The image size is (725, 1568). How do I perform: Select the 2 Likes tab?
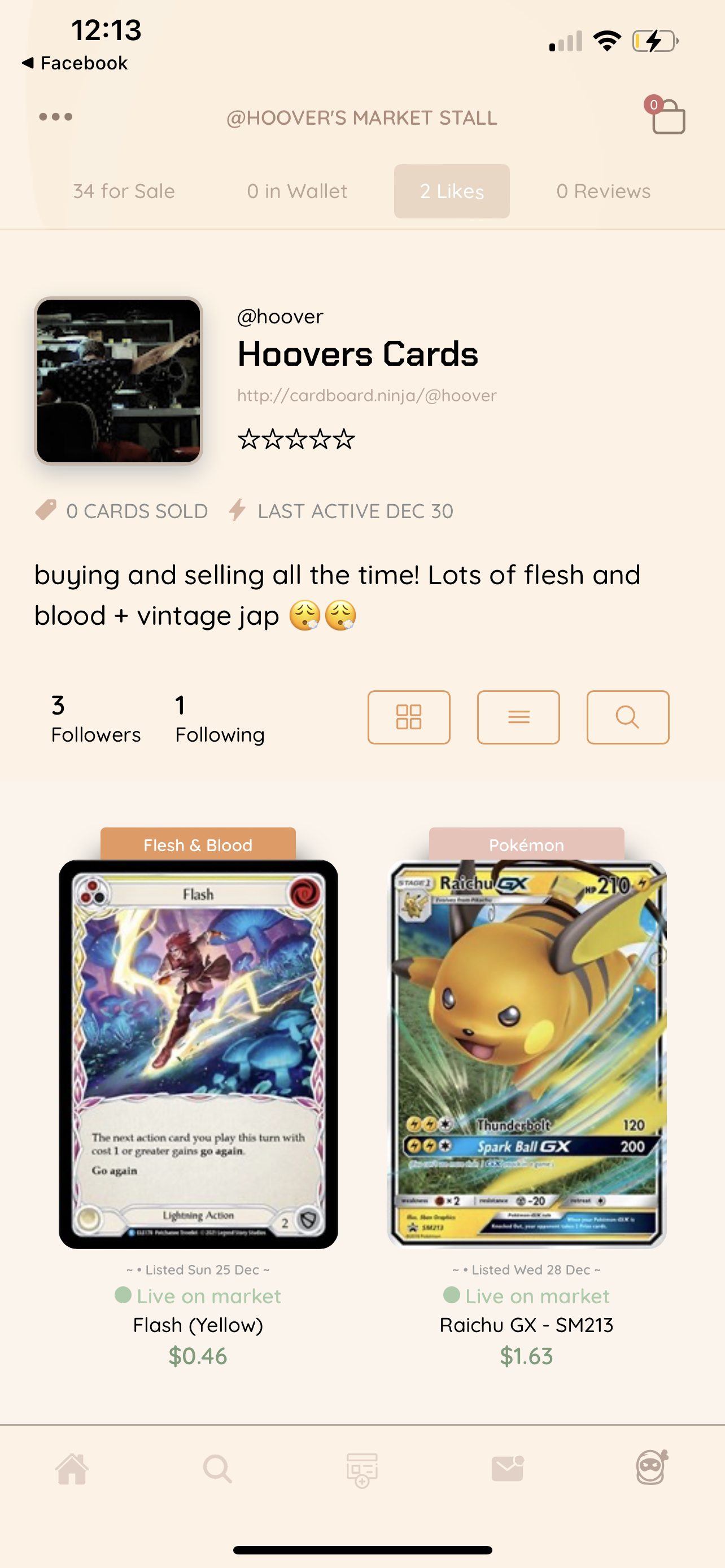[452, 191]
